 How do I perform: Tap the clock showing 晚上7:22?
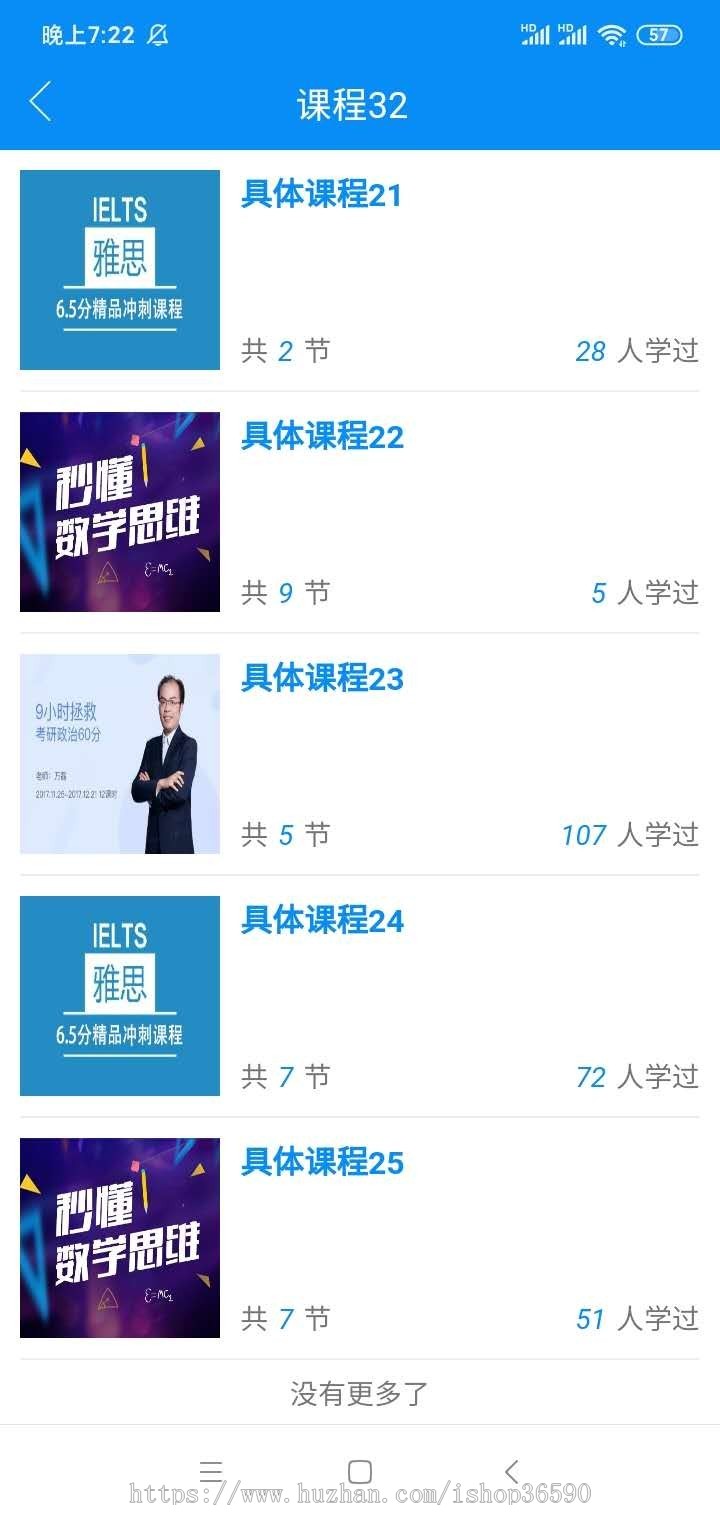(x=90, y=33)
